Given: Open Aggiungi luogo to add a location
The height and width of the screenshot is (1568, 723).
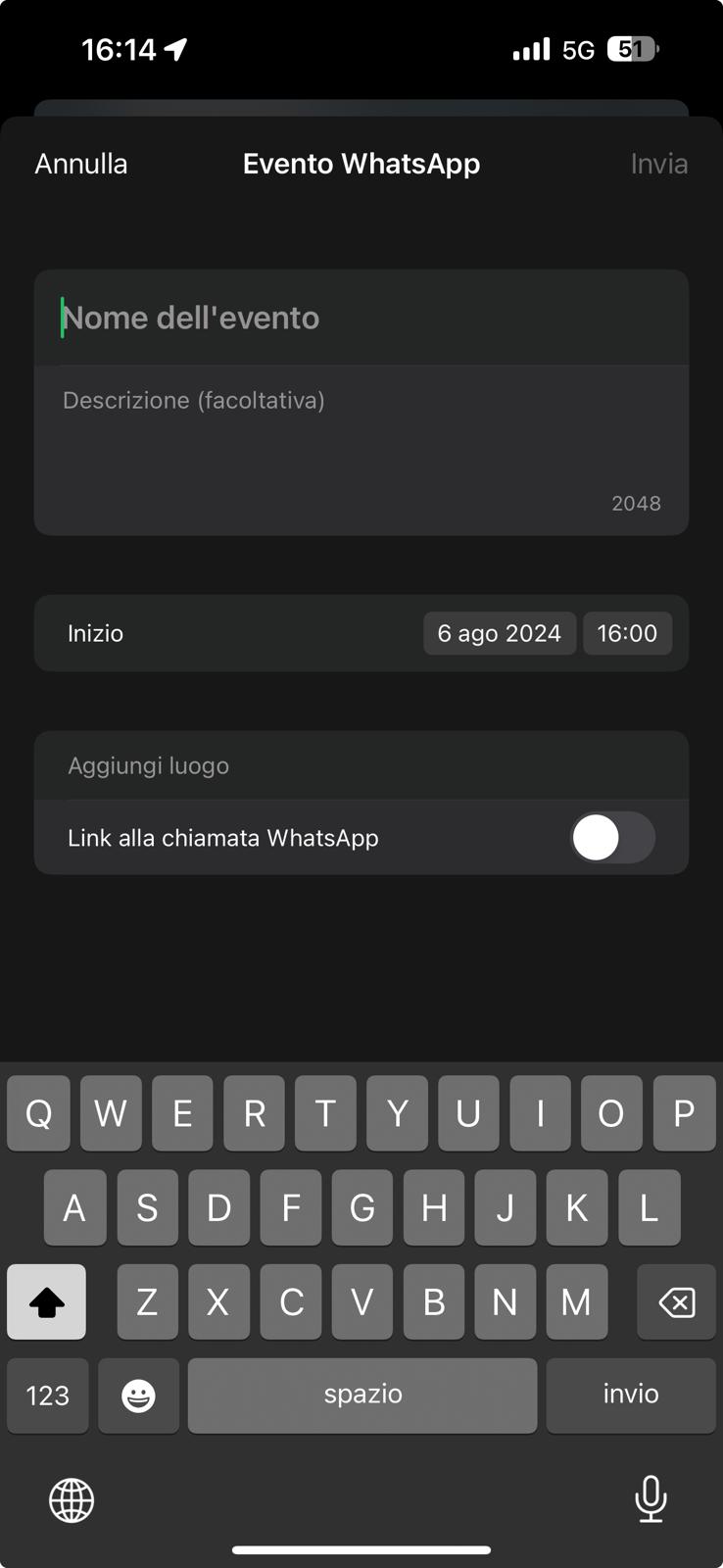Looking at the screenshot, I should point(361,765).
